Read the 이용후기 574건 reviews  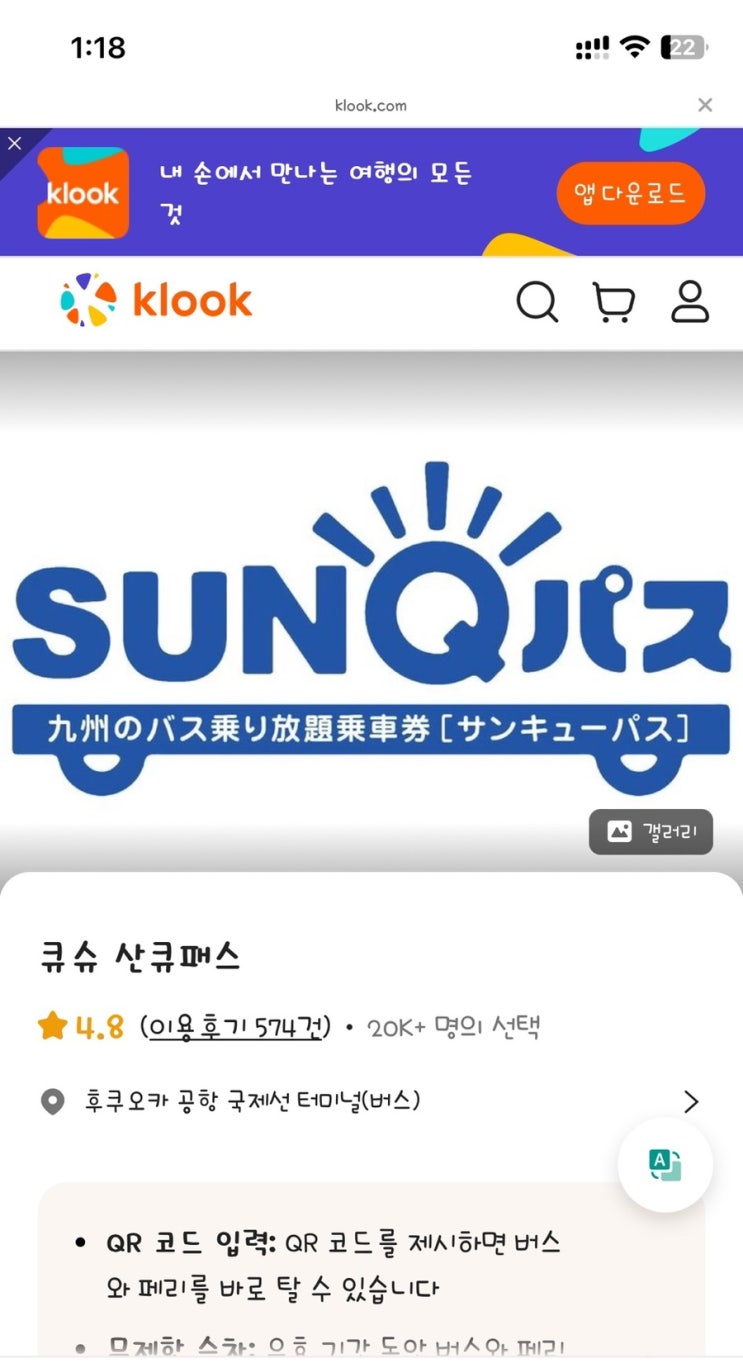pyautogui.click(x=236, y=1026)
